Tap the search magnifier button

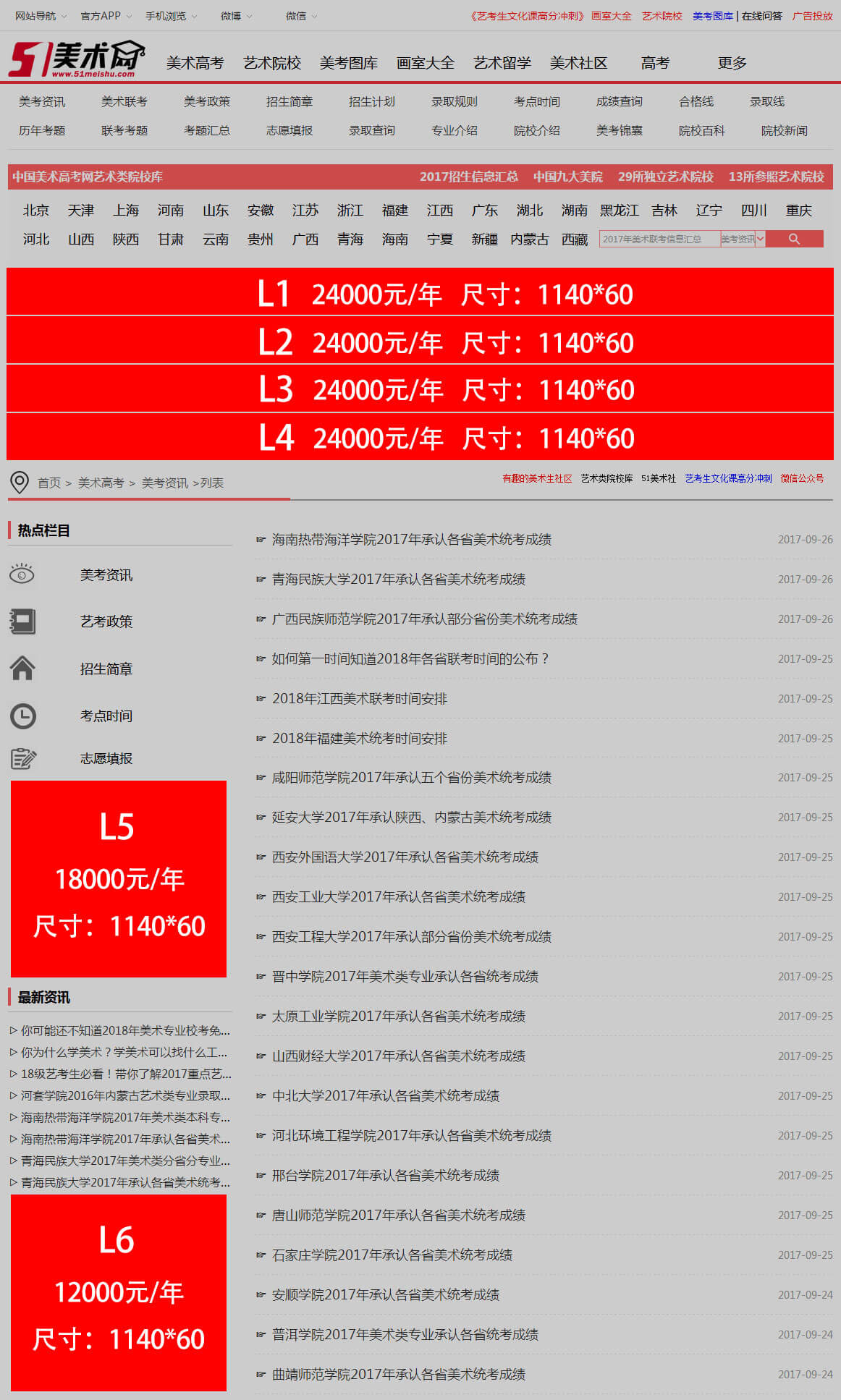coord(794,239)
